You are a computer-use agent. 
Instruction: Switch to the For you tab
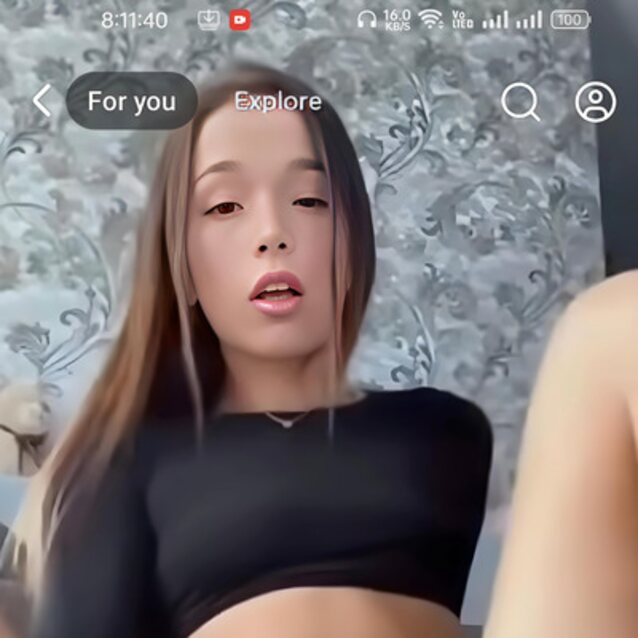point(131,101)
